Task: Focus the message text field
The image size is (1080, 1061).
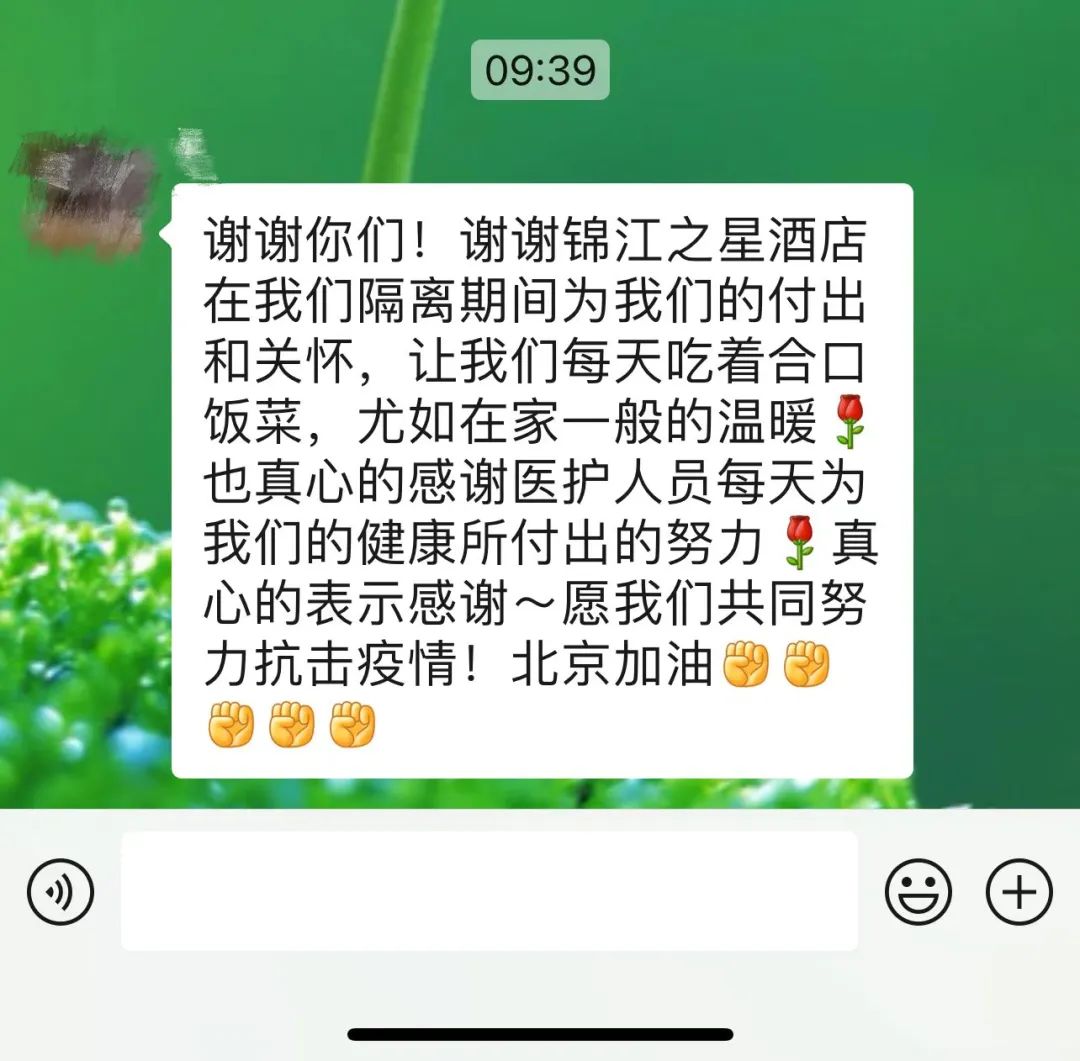Action: click(489, 890)
